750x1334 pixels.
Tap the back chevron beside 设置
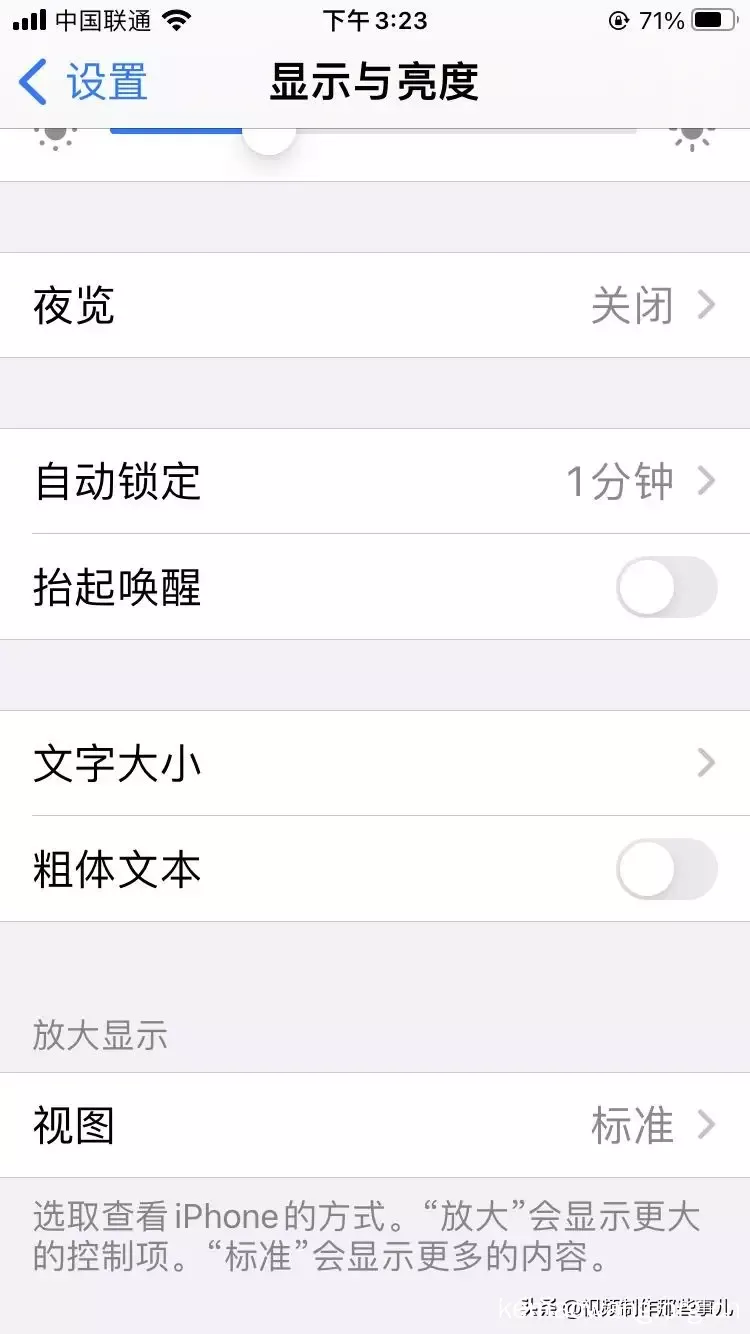31,82
